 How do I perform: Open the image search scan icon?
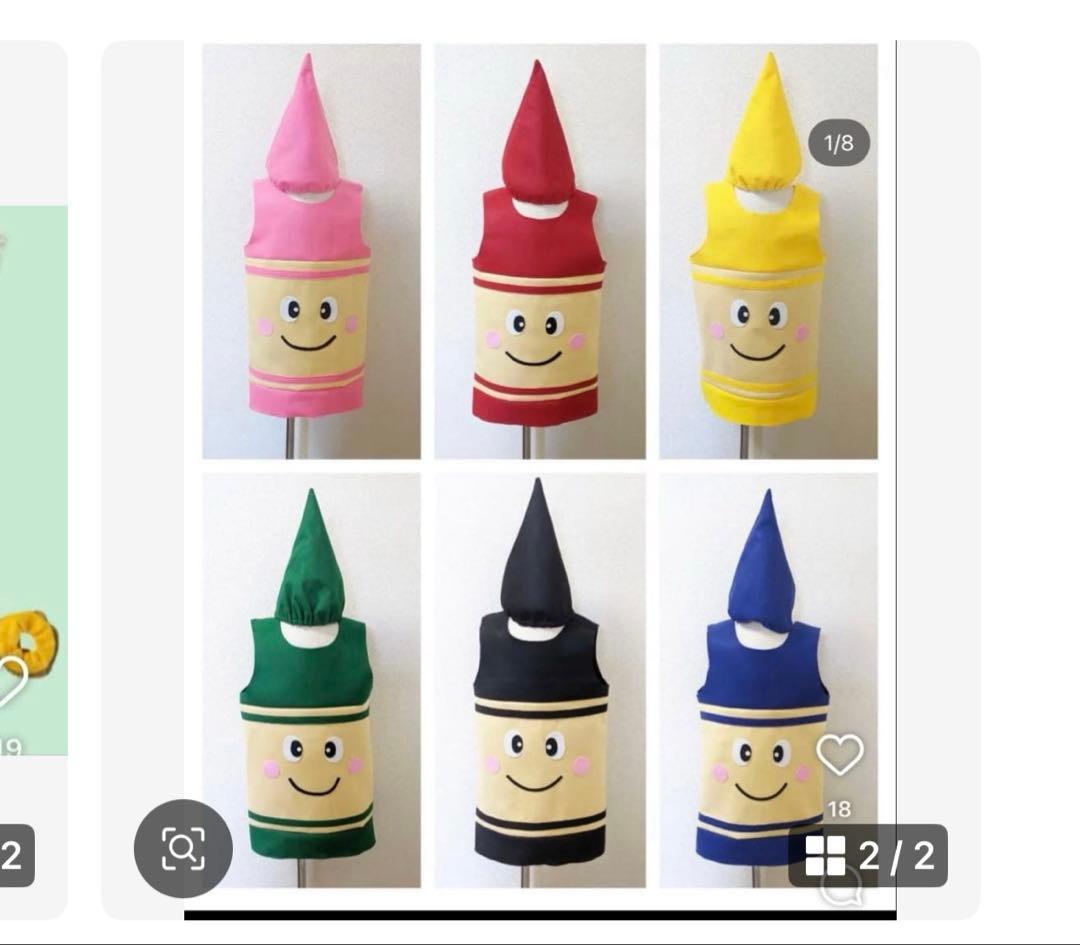(x=183, y=848)
